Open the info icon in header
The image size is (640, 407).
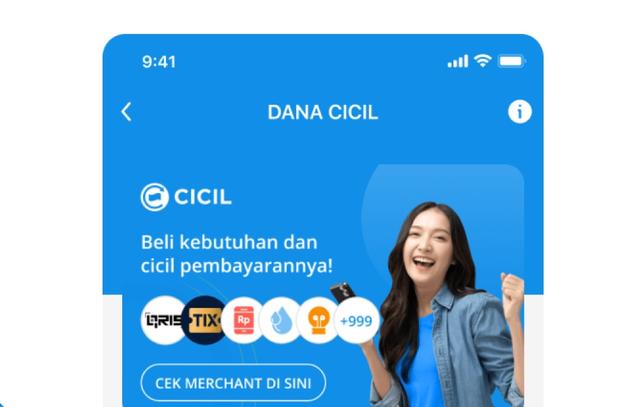coord(519,112)
